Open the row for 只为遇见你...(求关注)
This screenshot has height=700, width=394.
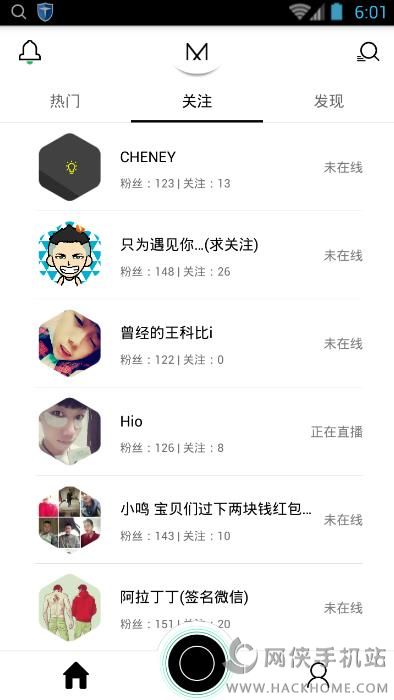click(x=199, y=255)
